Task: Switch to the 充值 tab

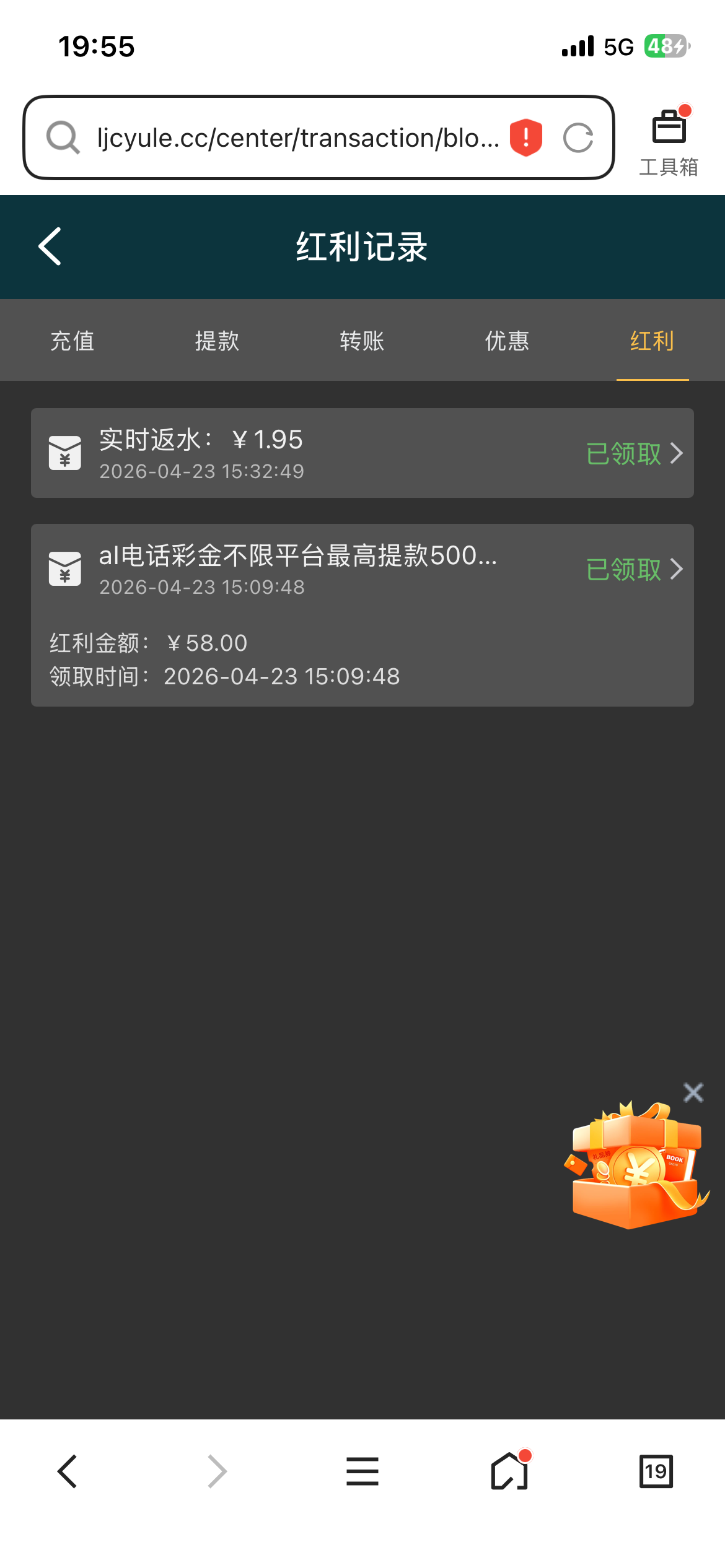Action: (72, 341)
